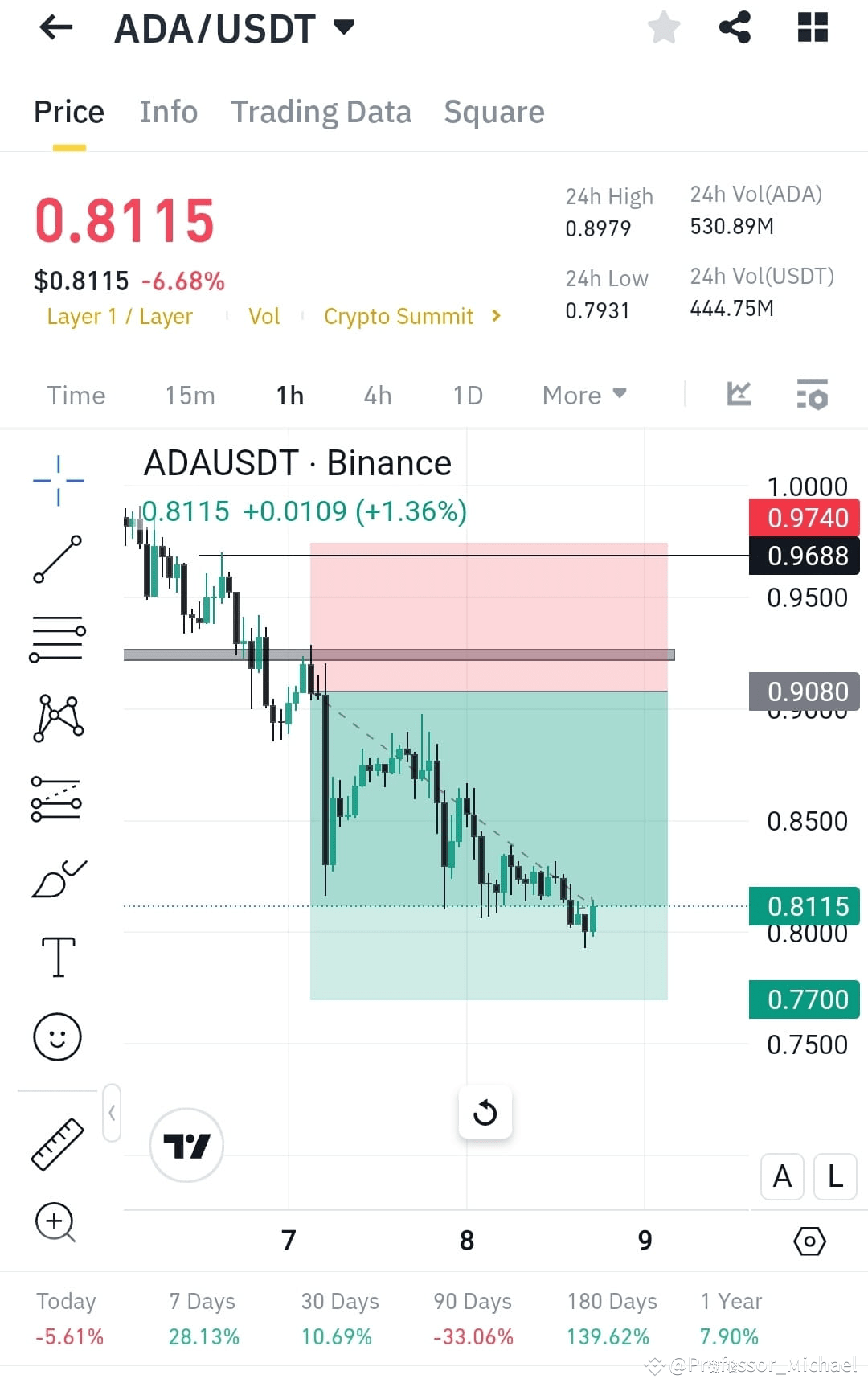Screen dimensions: 868x1383
Task: Select the text annotation tool
Action: tap(57, 956)
